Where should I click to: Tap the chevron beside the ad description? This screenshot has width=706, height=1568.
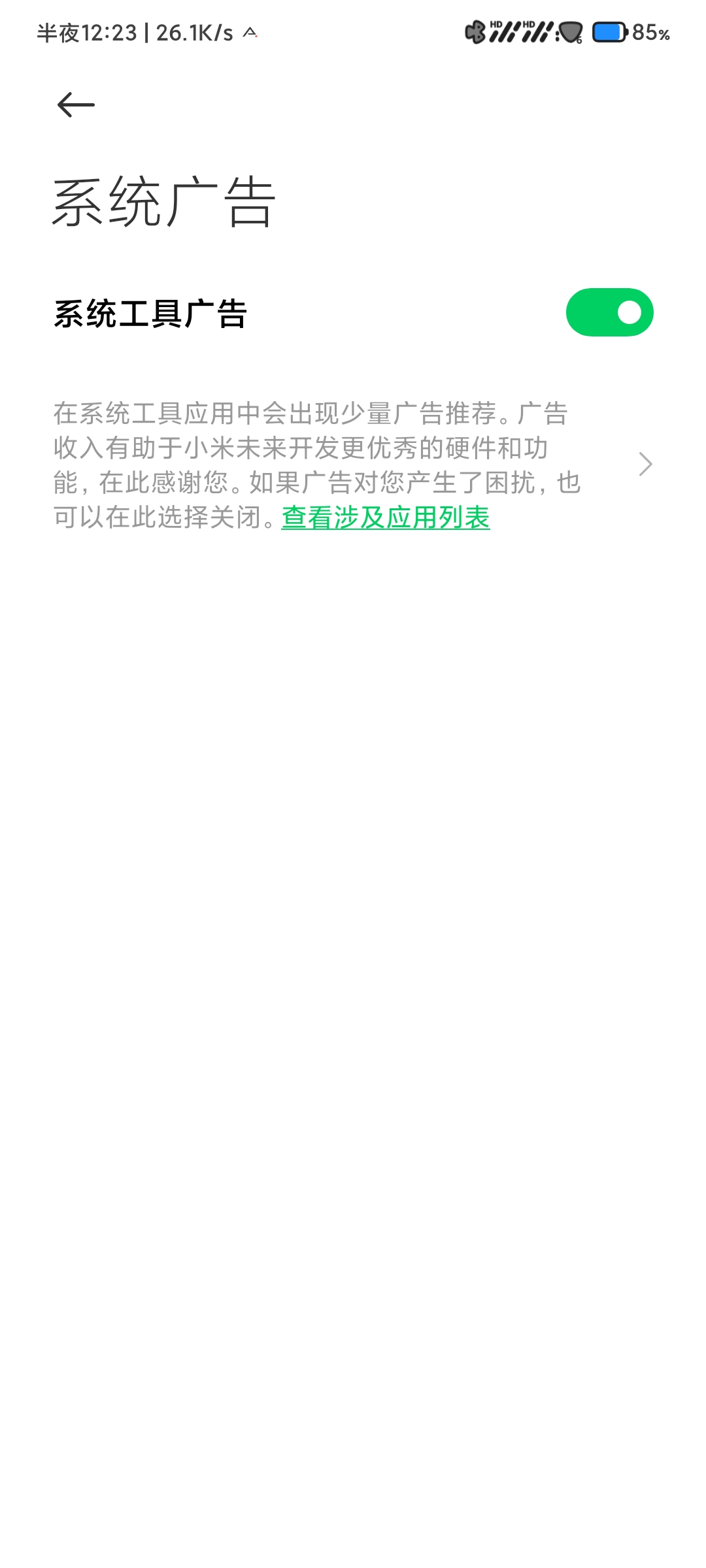coord(645,465)
